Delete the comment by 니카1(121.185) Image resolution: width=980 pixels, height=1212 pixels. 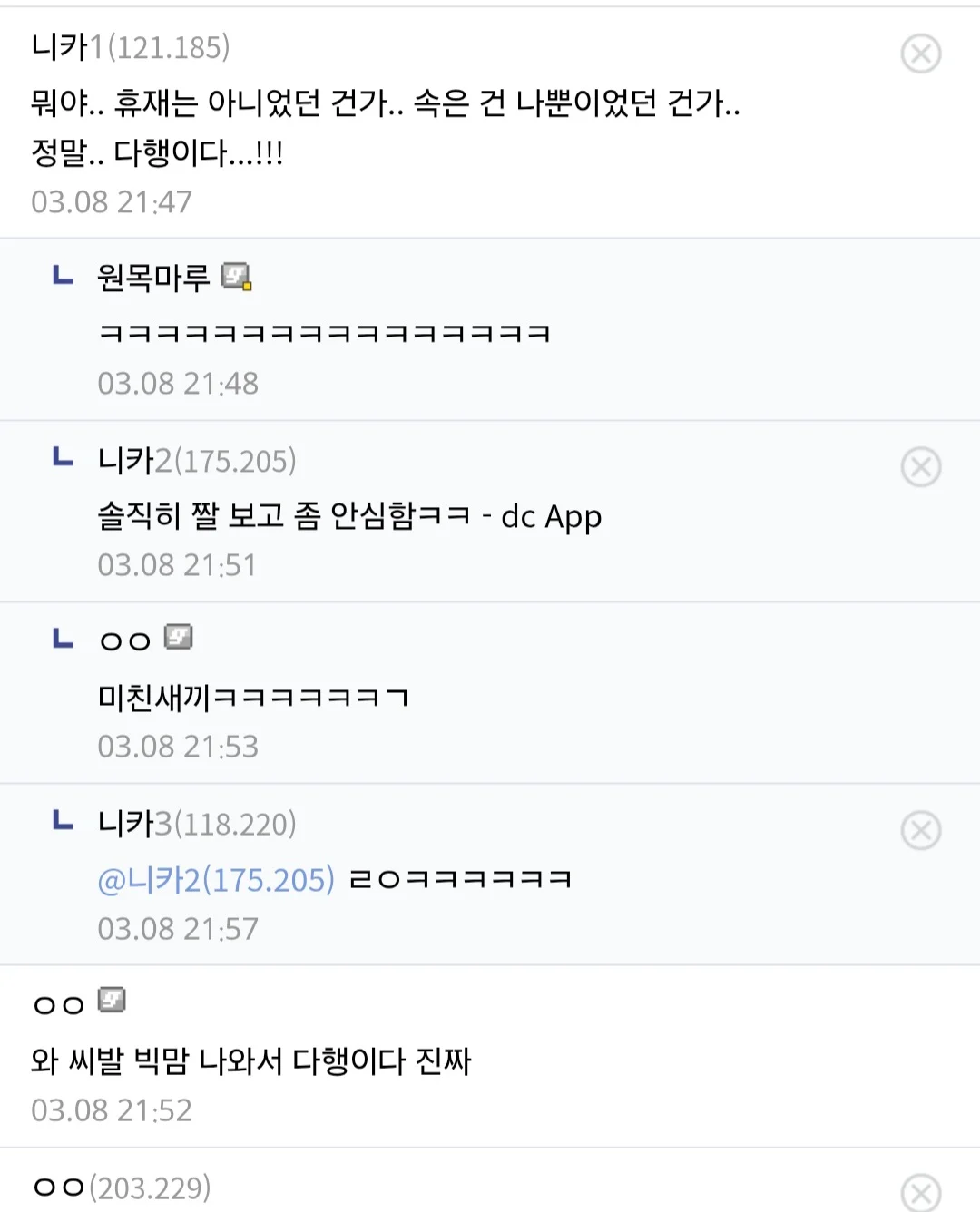click(920, 54)
